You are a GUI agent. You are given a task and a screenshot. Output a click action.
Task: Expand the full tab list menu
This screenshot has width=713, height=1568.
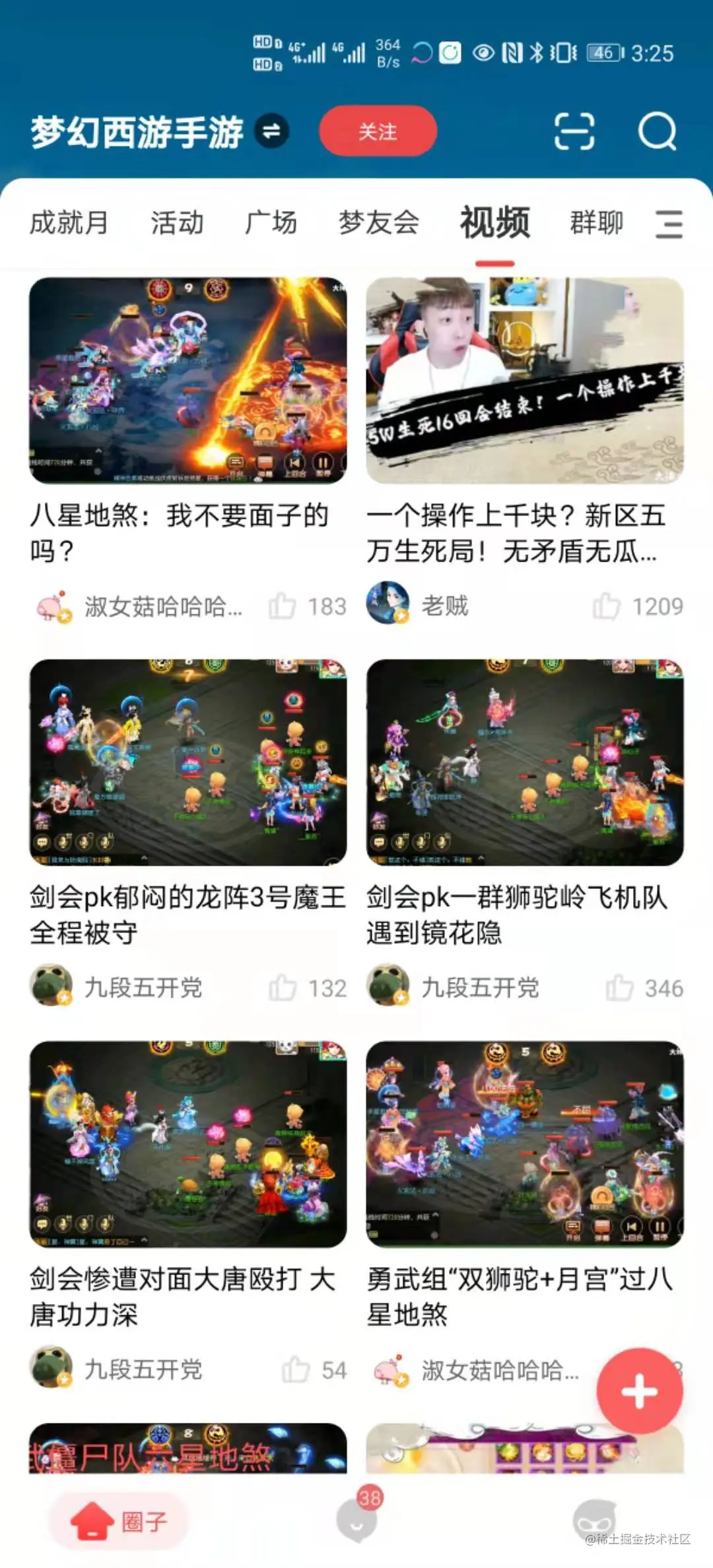pyautogui.click(x=669, y=224)
